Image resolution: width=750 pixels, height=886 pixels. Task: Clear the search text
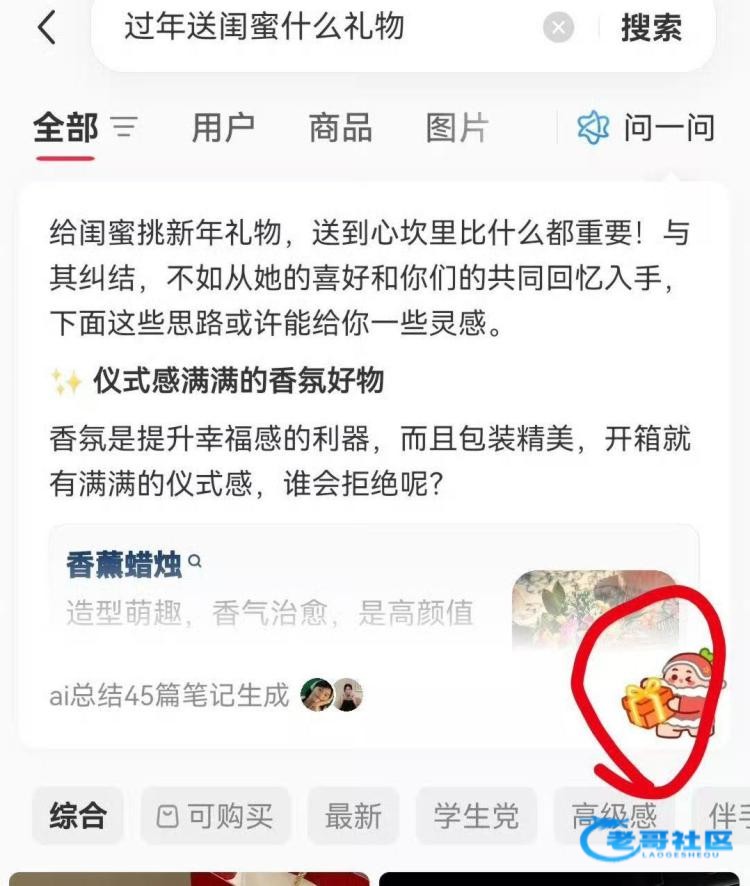coord(559,28)
